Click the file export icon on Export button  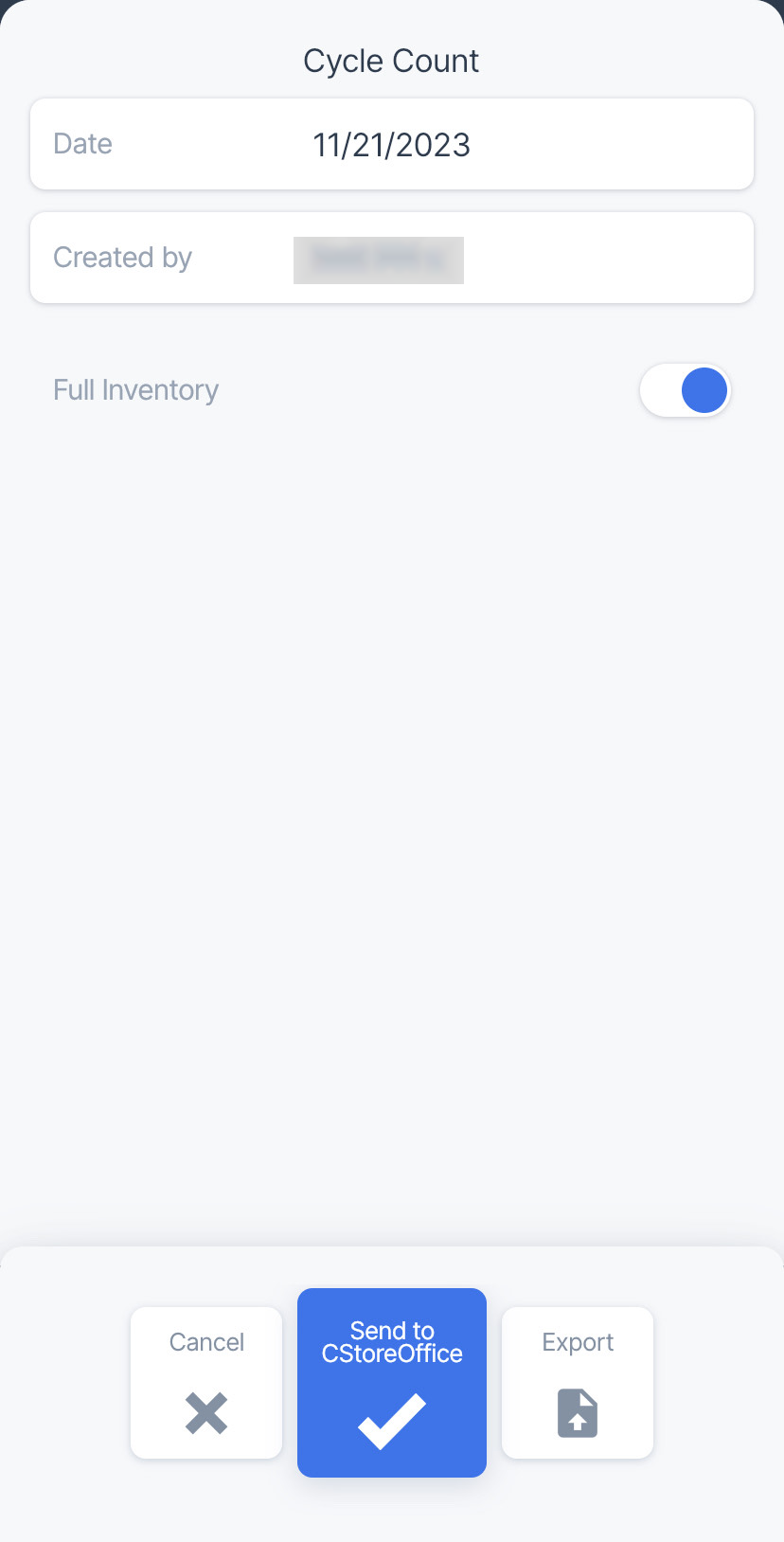point(577,1412)
